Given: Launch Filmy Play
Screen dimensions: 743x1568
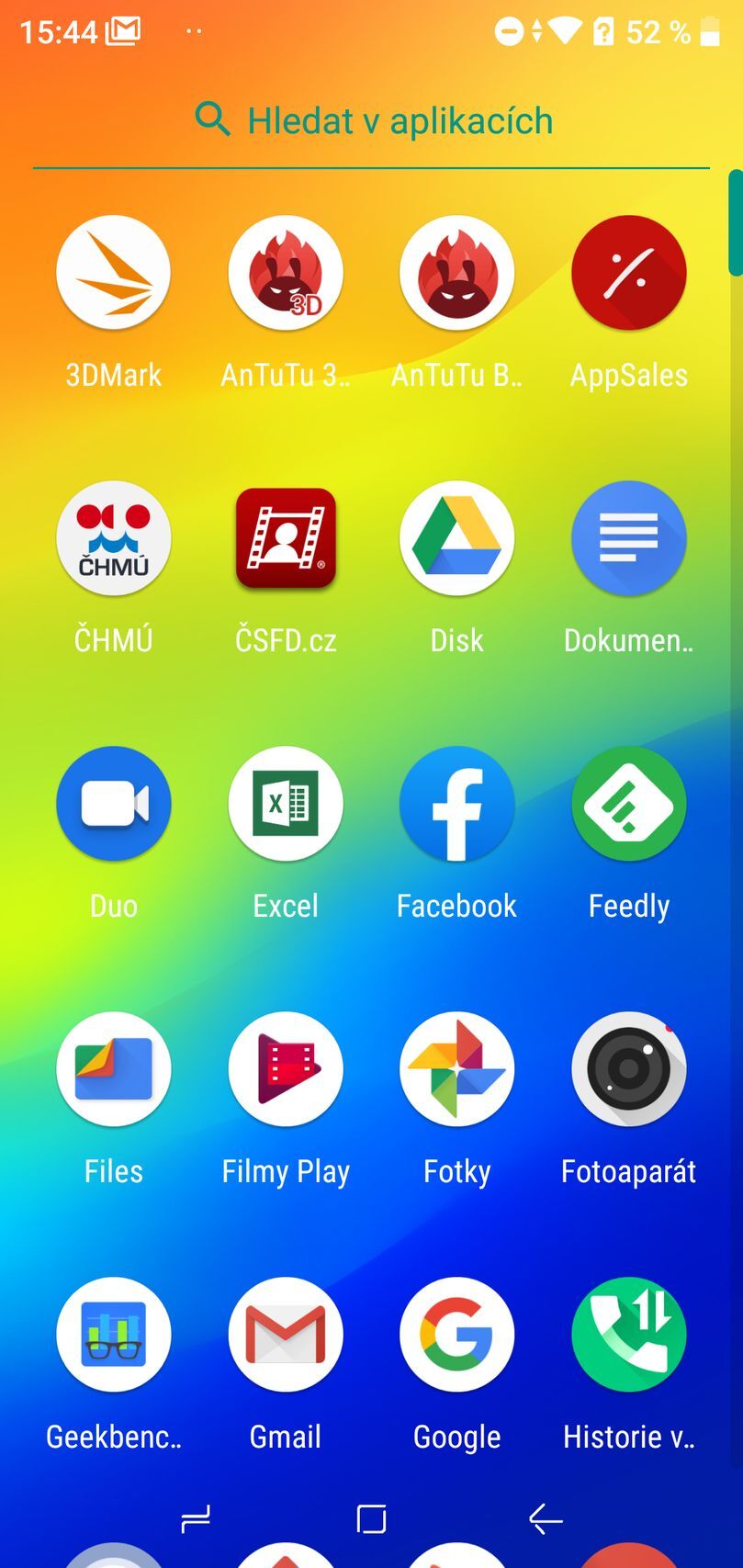Looking at the screenshot, I should (x=285, y=1069).
